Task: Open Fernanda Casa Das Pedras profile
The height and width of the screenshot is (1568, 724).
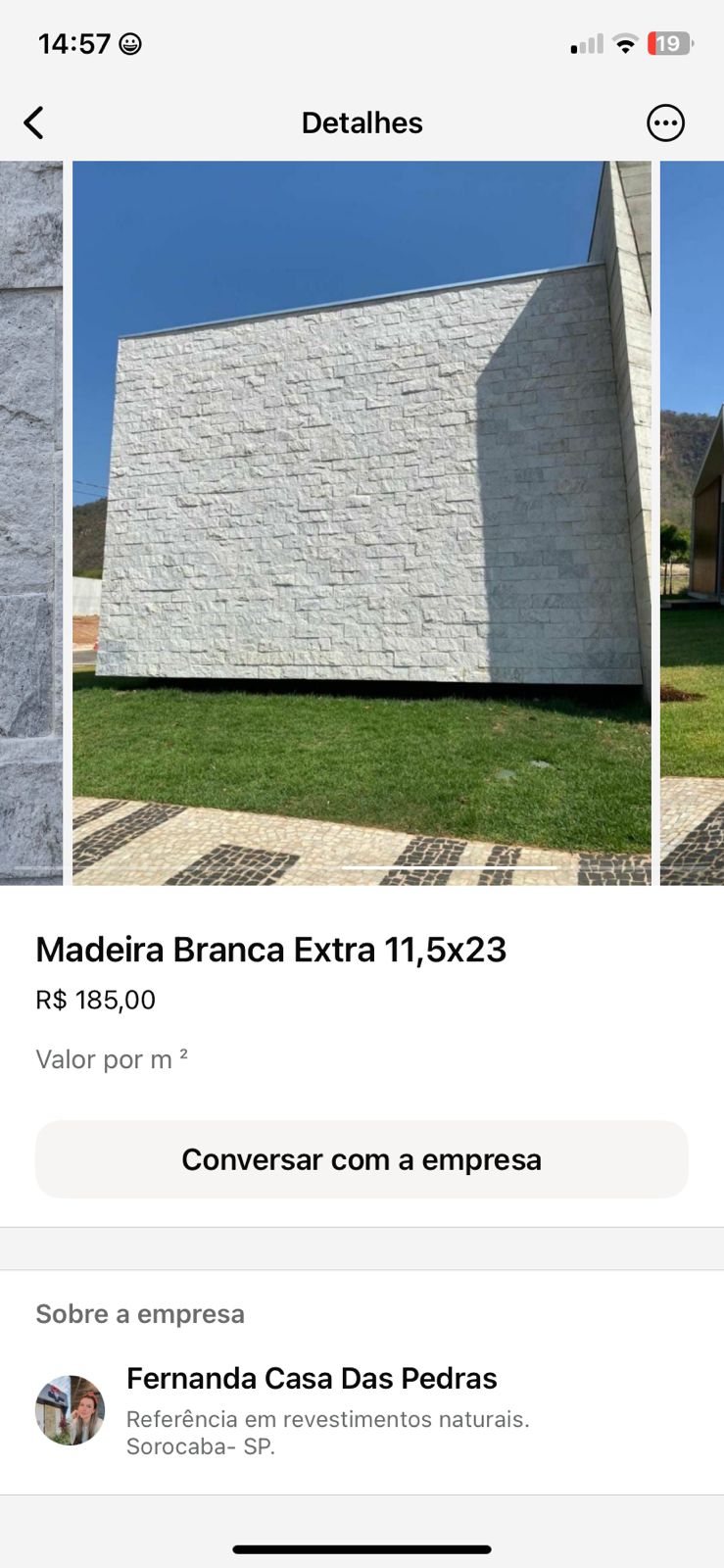Action: 312,1378
